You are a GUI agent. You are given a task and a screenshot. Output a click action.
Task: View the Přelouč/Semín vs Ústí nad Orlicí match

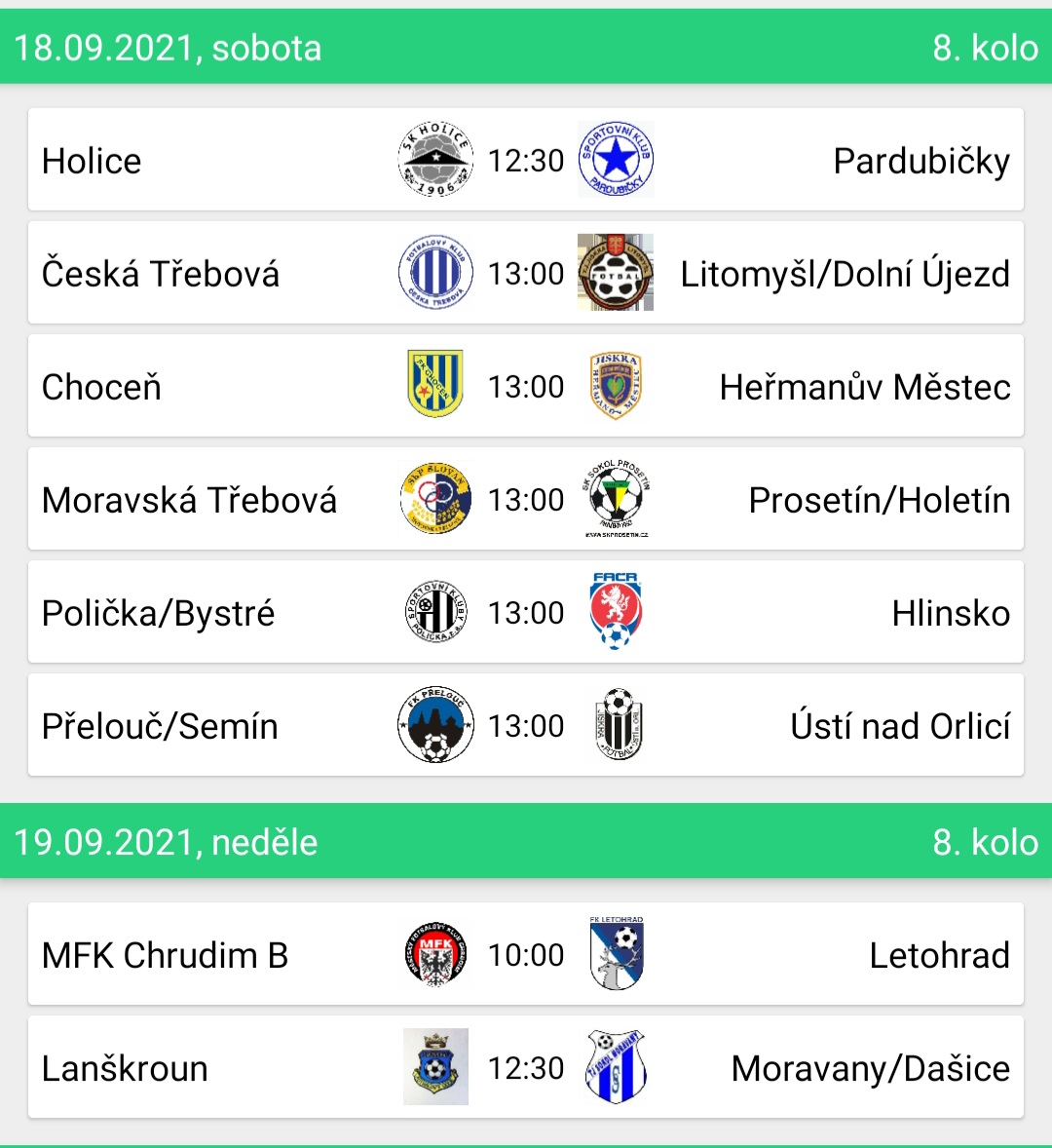[x=526, y=725]
